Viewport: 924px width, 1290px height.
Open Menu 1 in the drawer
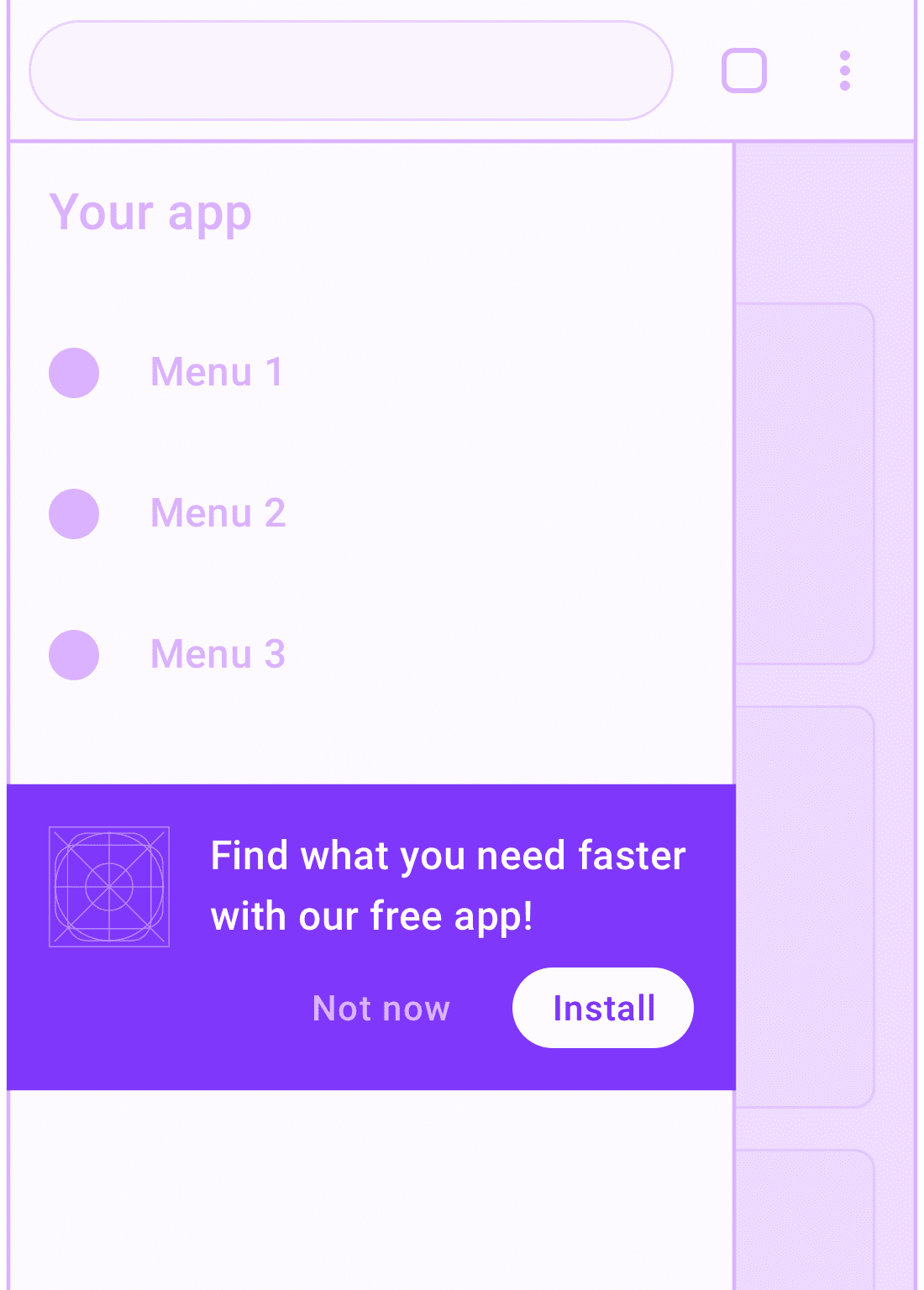216,372
